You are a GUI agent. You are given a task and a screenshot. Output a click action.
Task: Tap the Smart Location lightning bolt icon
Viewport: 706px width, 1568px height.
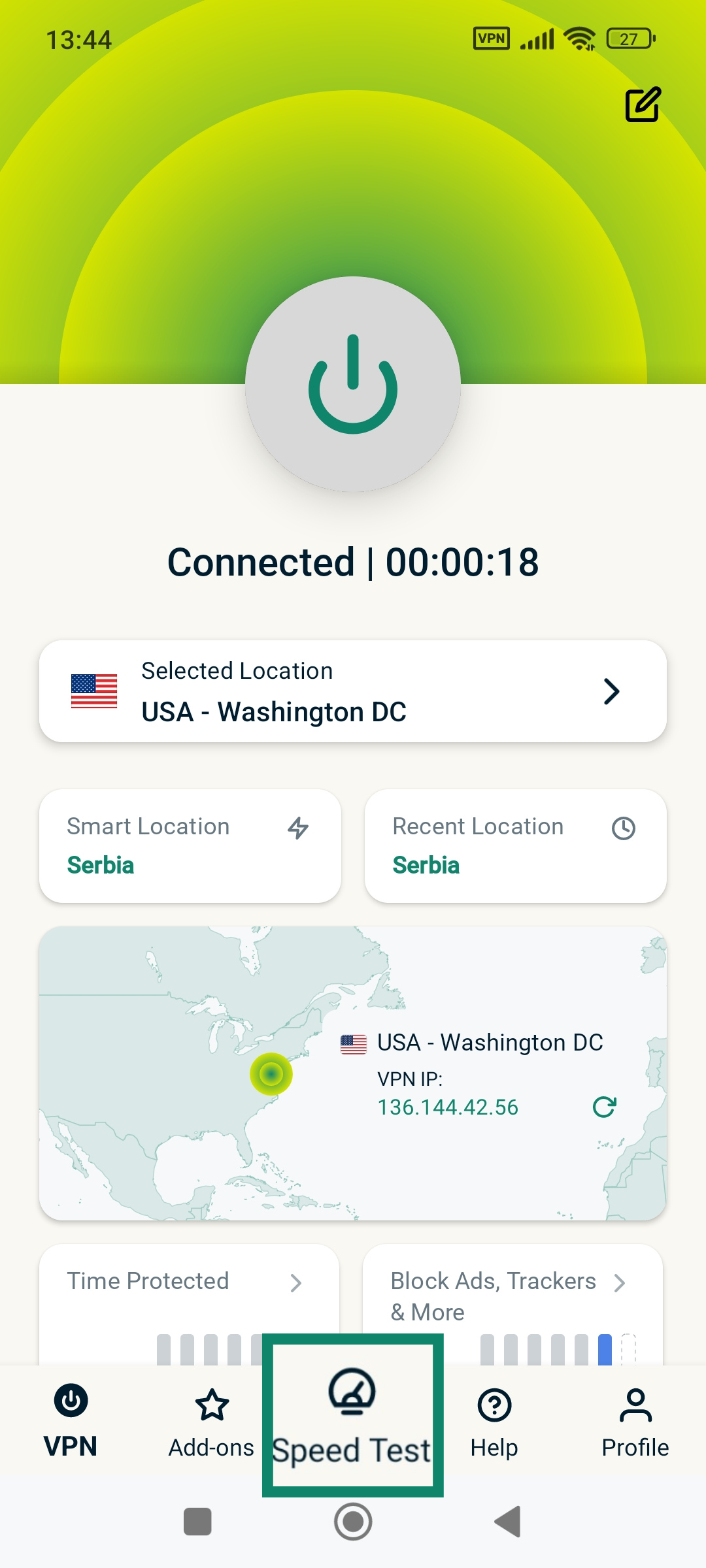pos(299,828)
